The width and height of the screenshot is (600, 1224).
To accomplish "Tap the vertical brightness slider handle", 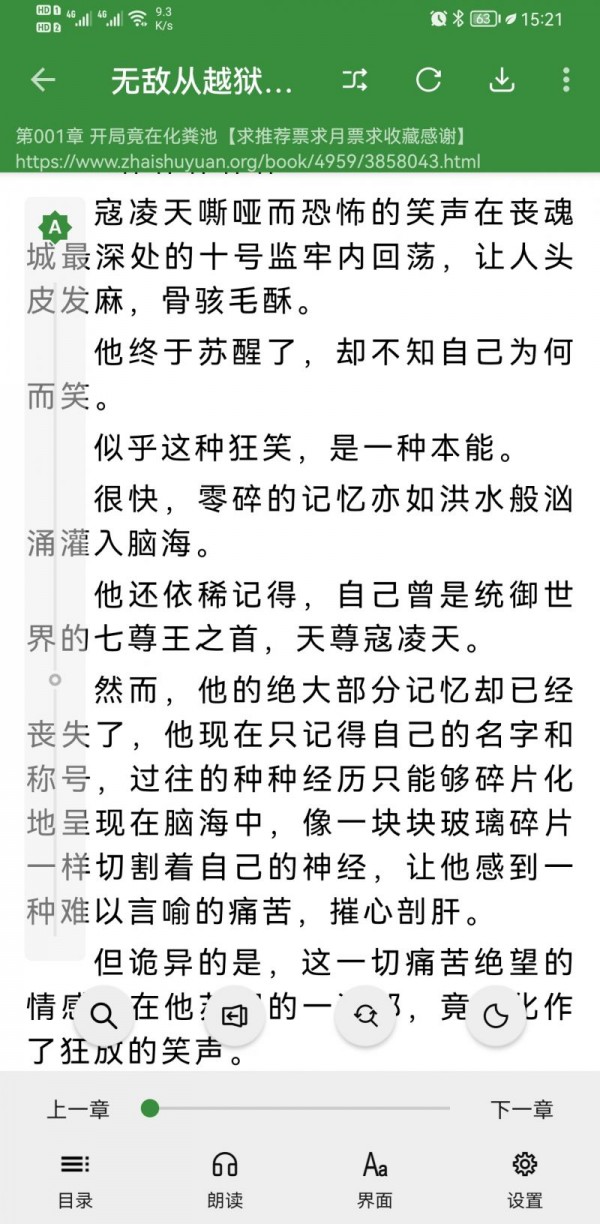I will point(55,680).
